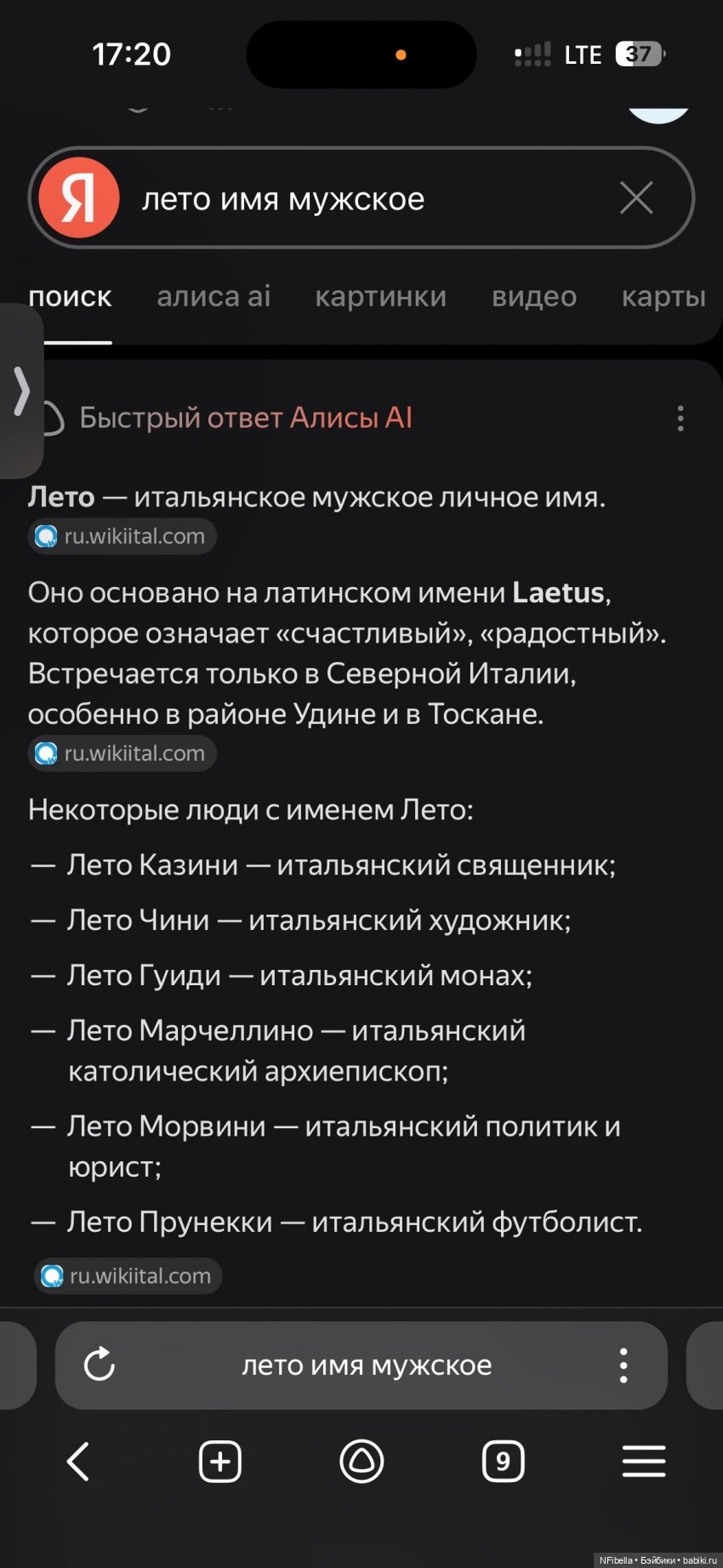Launch the Alice assistant button
The width and height of the screenshot is (723, 1568).
click(361, 1462)
